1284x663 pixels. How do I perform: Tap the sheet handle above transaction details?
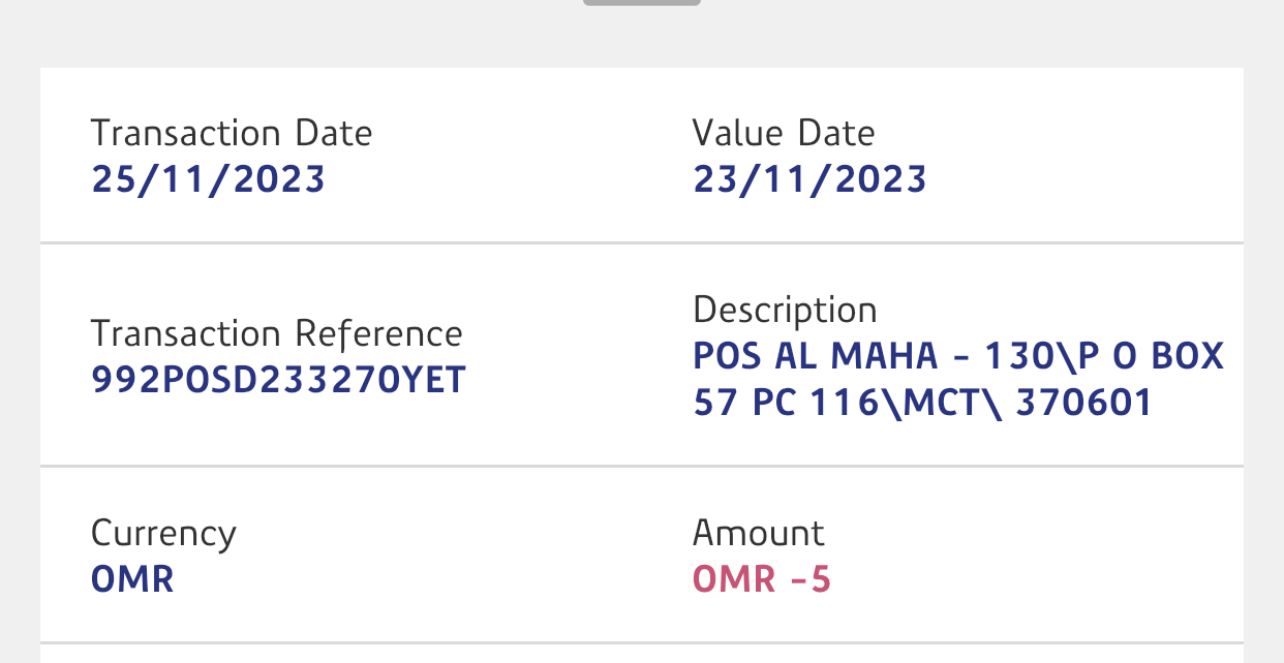tap(641, 3)
